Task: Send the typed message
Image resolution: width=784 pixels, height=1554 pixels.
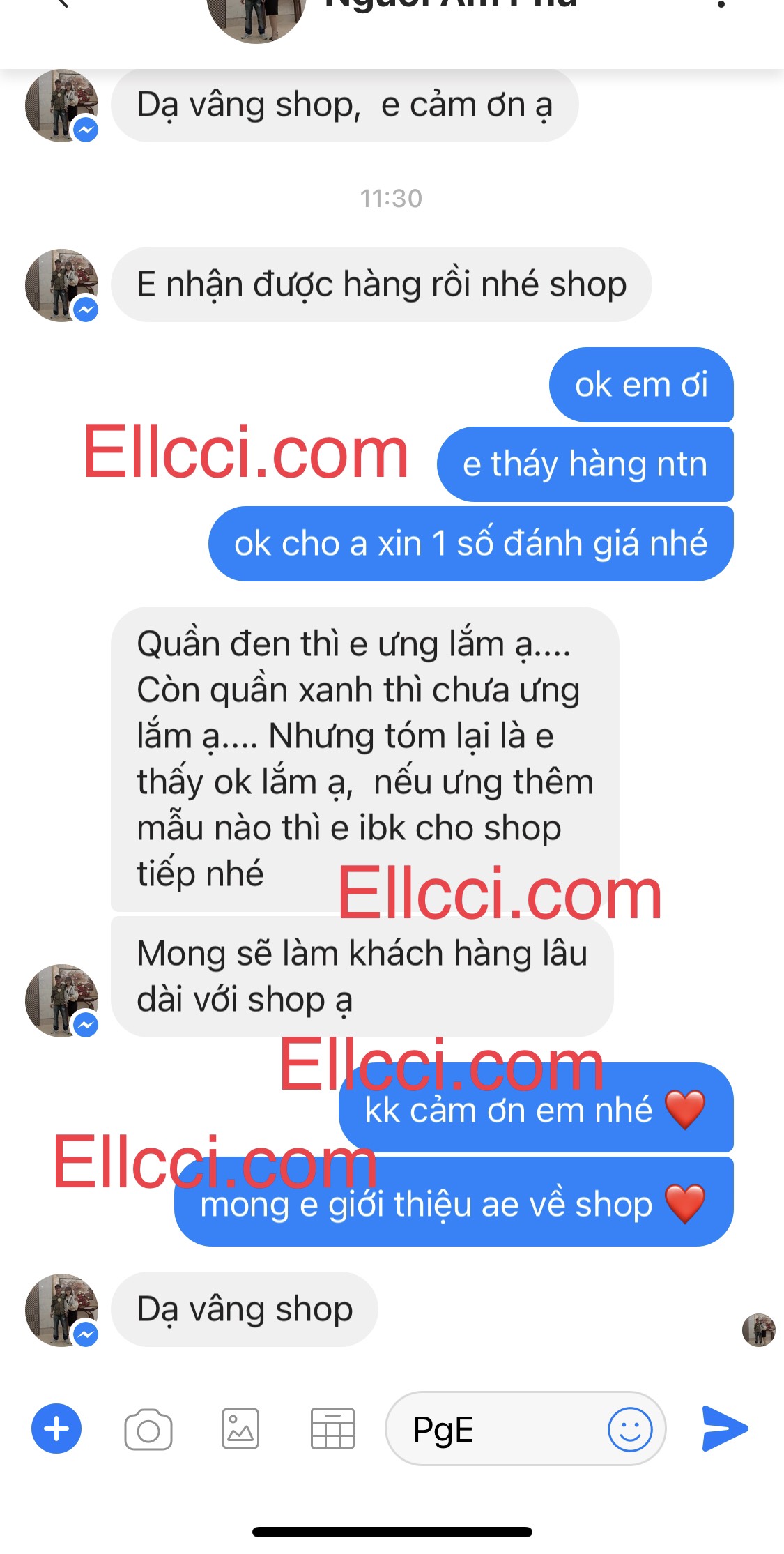Action: coord(725,1429)
